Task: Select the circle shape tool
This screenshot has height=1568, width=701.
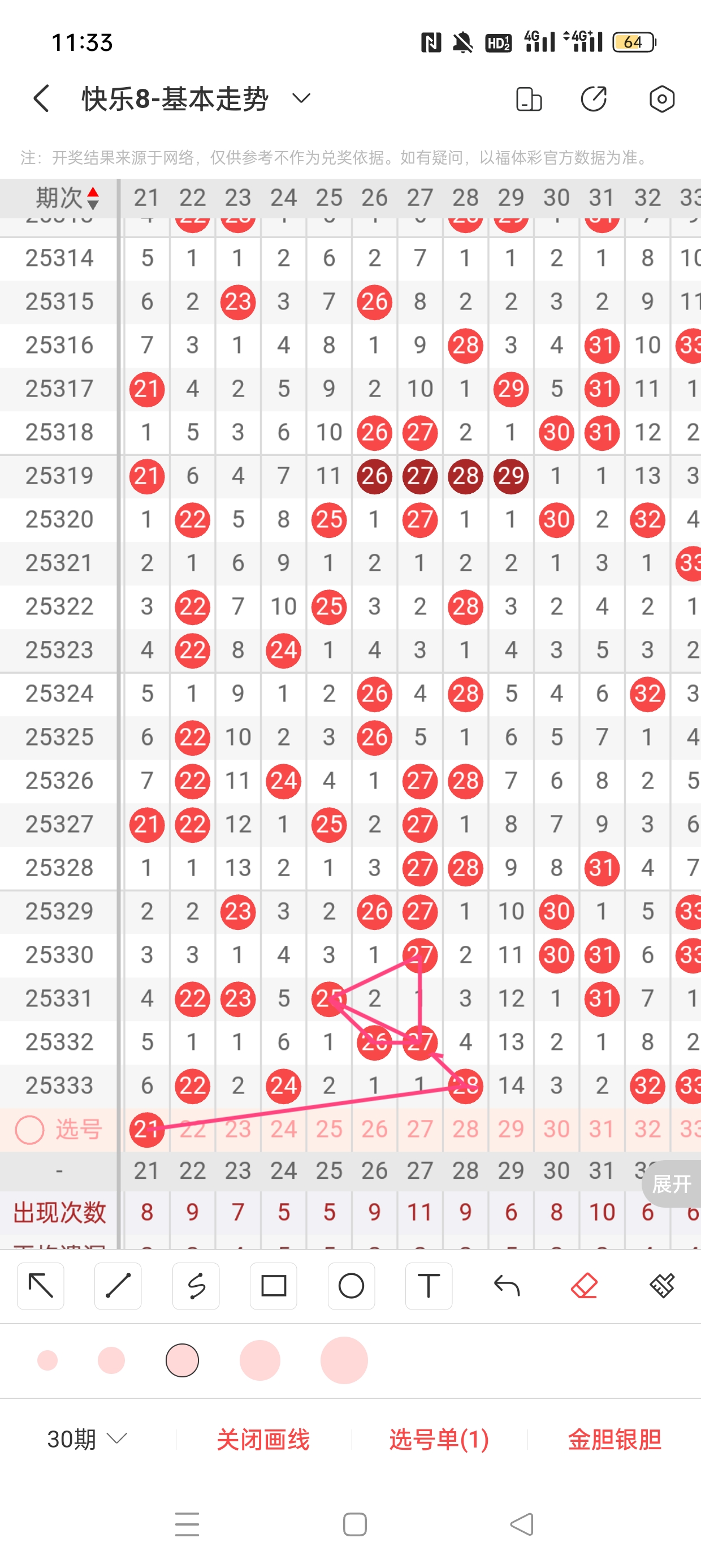Action: 351,1286
